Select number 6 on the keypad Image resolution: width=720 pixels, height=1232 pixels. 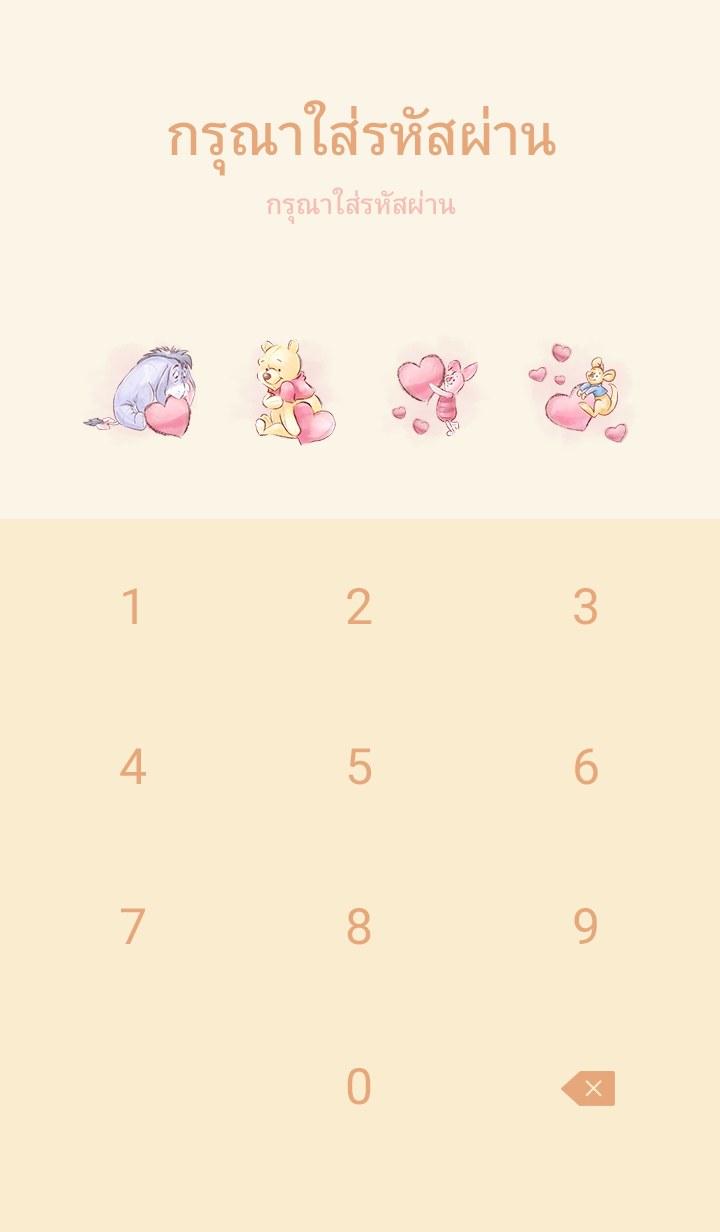coord(585,767)
